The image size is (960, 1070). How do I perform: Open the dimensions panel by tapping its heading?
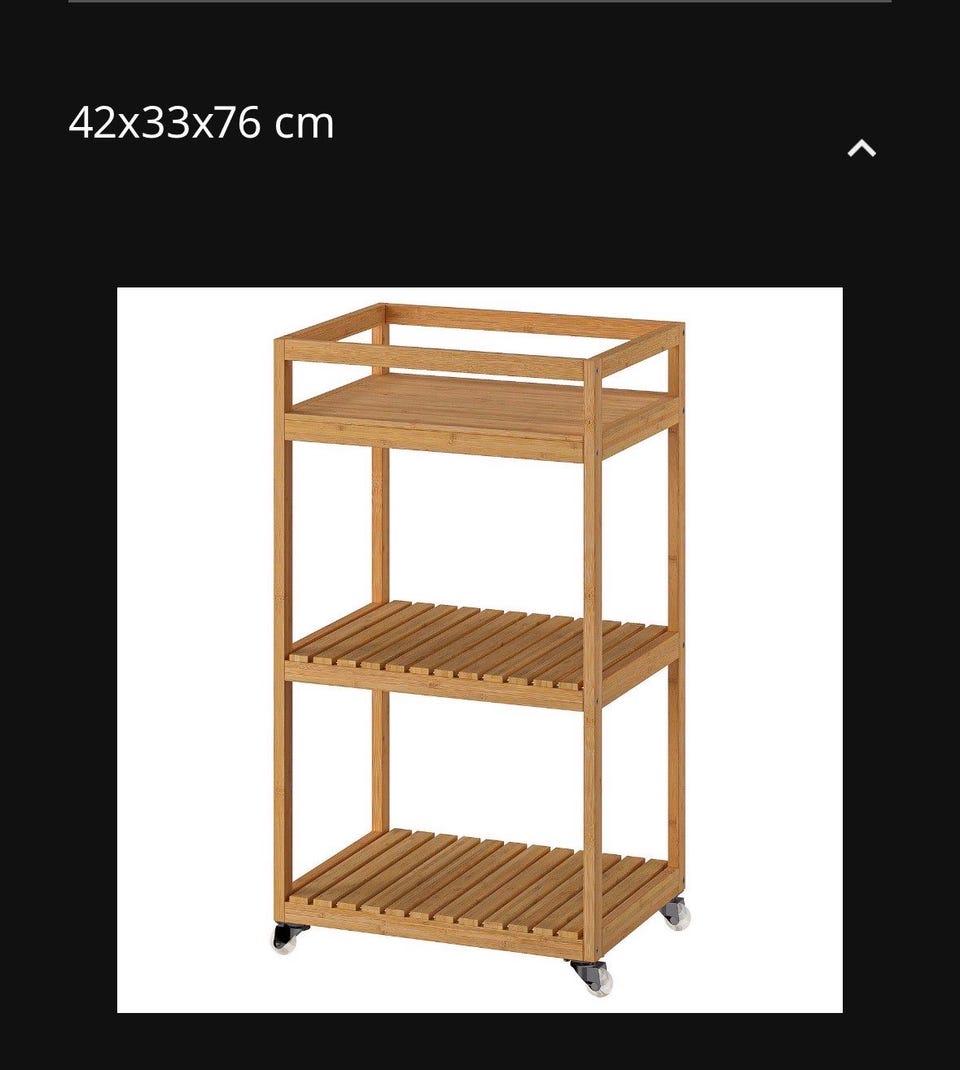tap(200, 124)
